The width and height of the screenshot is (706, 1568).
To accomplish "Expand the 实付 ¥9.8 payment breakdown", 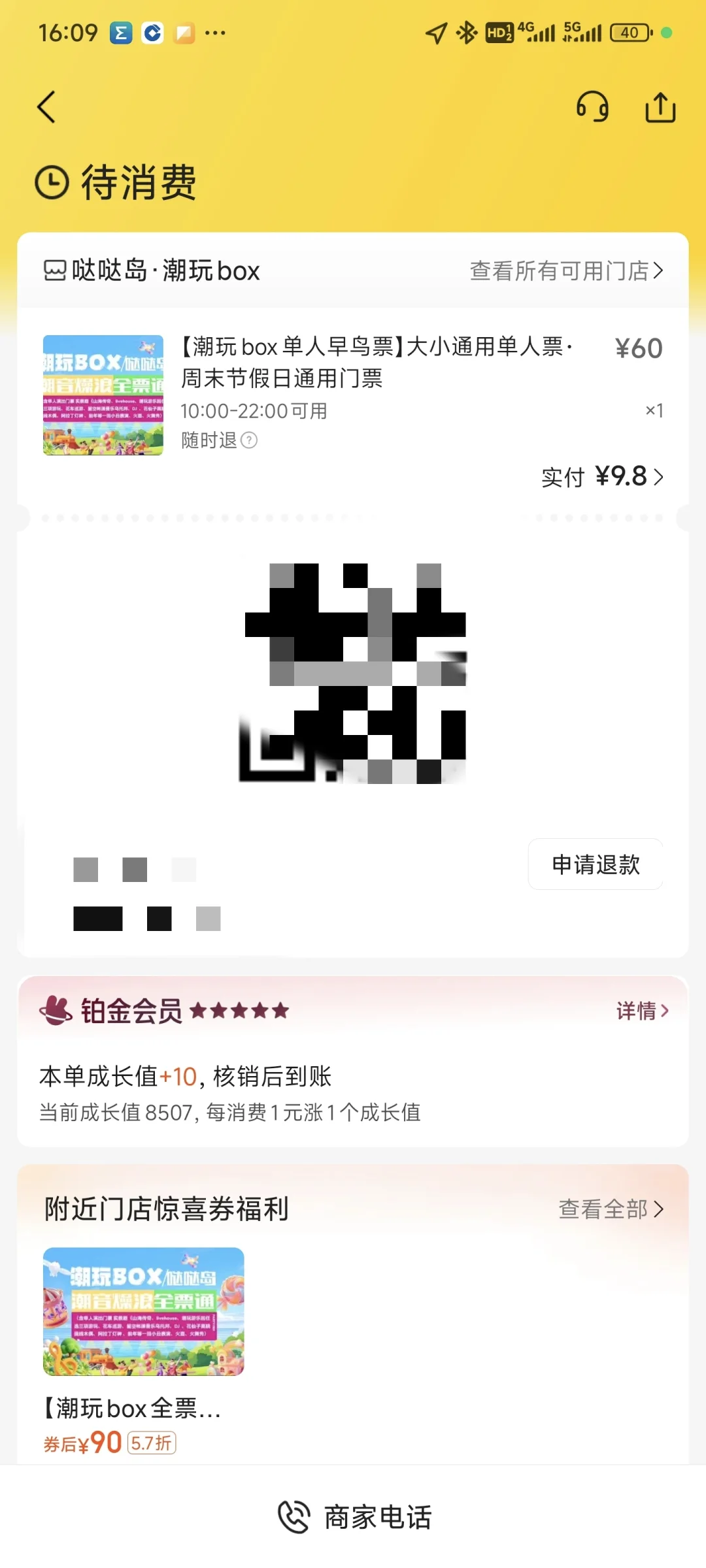I will click(603, 477).
